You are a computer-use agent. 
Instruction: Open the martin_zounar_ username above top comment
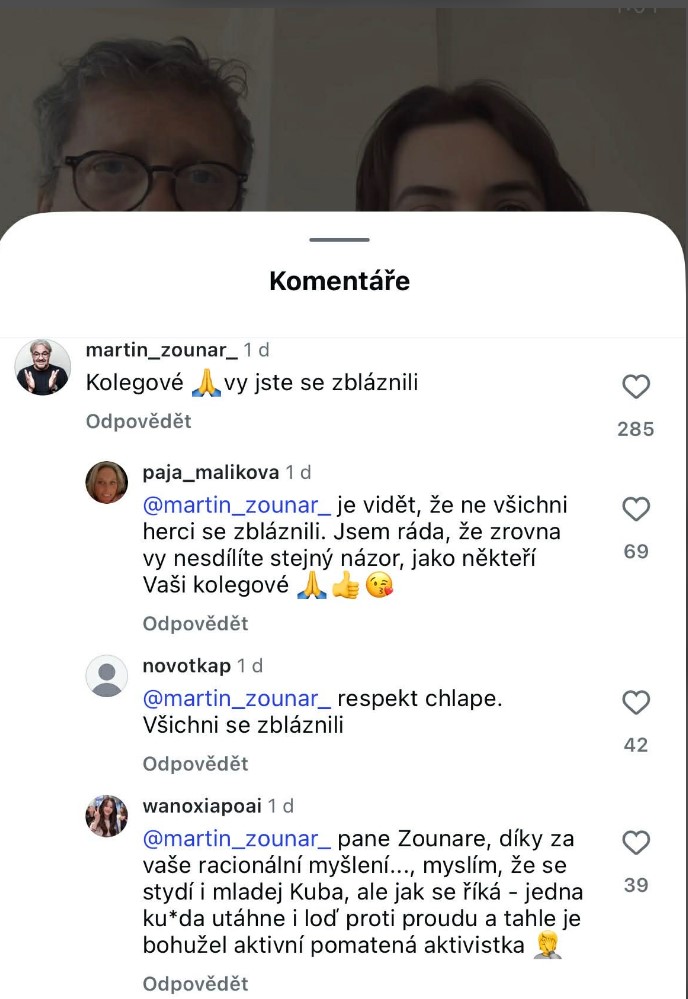click(162, 350)
